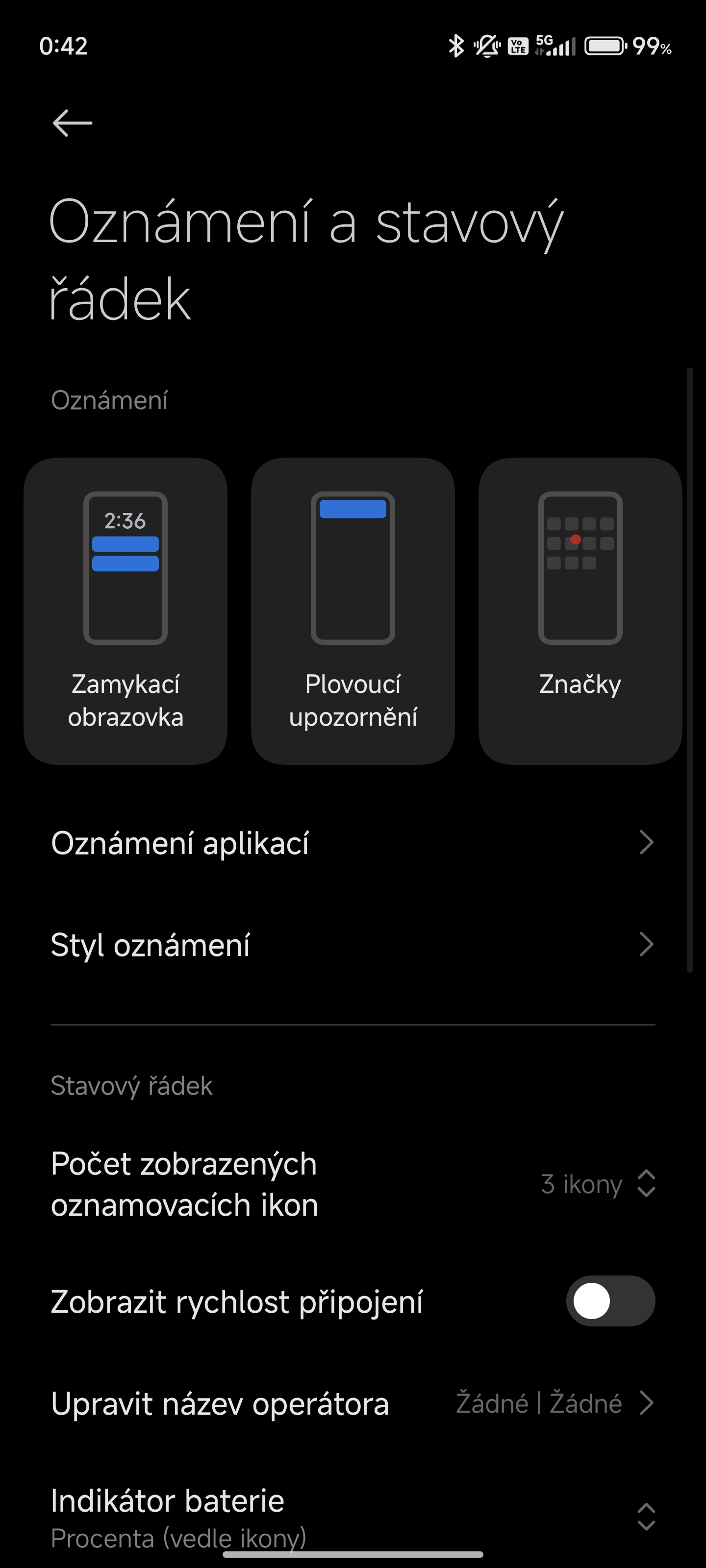Open Zamykací obrazovka notification settings
The image size is (706, 1568).
(126, 611)
